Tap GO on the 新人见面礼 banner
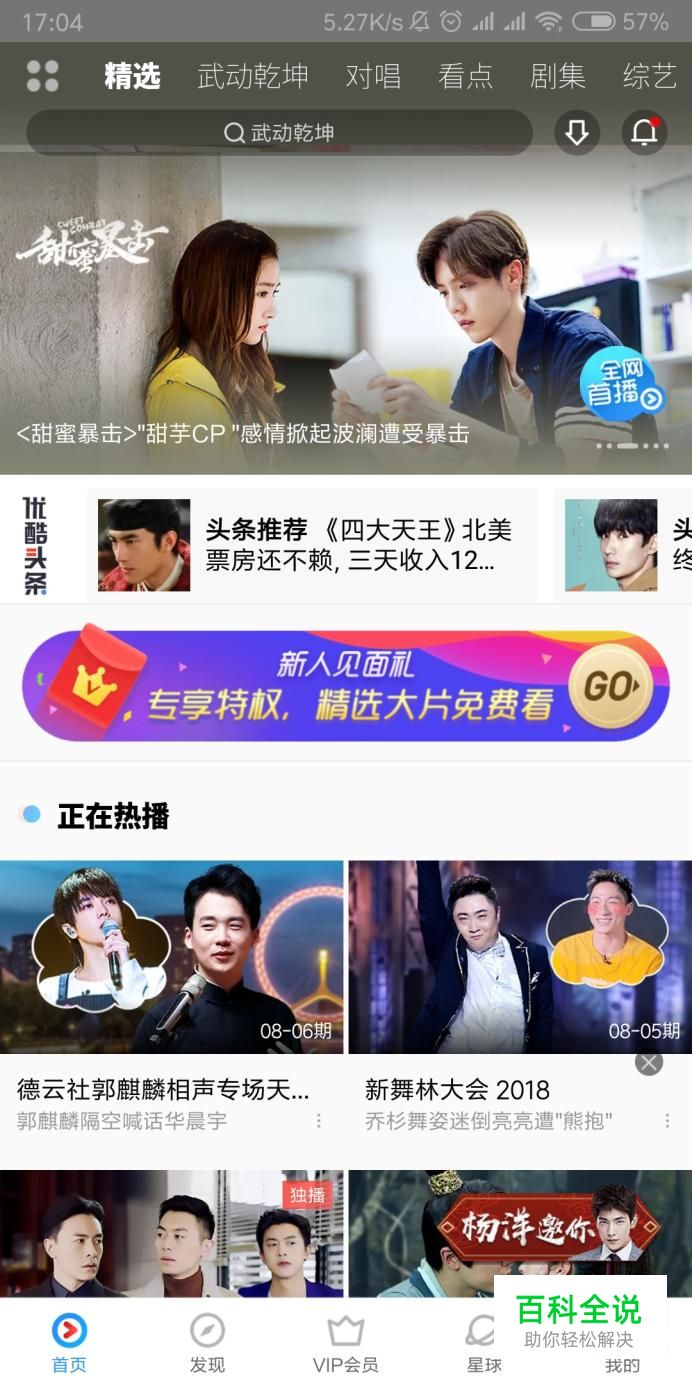This screenshot has height=1384, width=692. (x=610, y=686)
